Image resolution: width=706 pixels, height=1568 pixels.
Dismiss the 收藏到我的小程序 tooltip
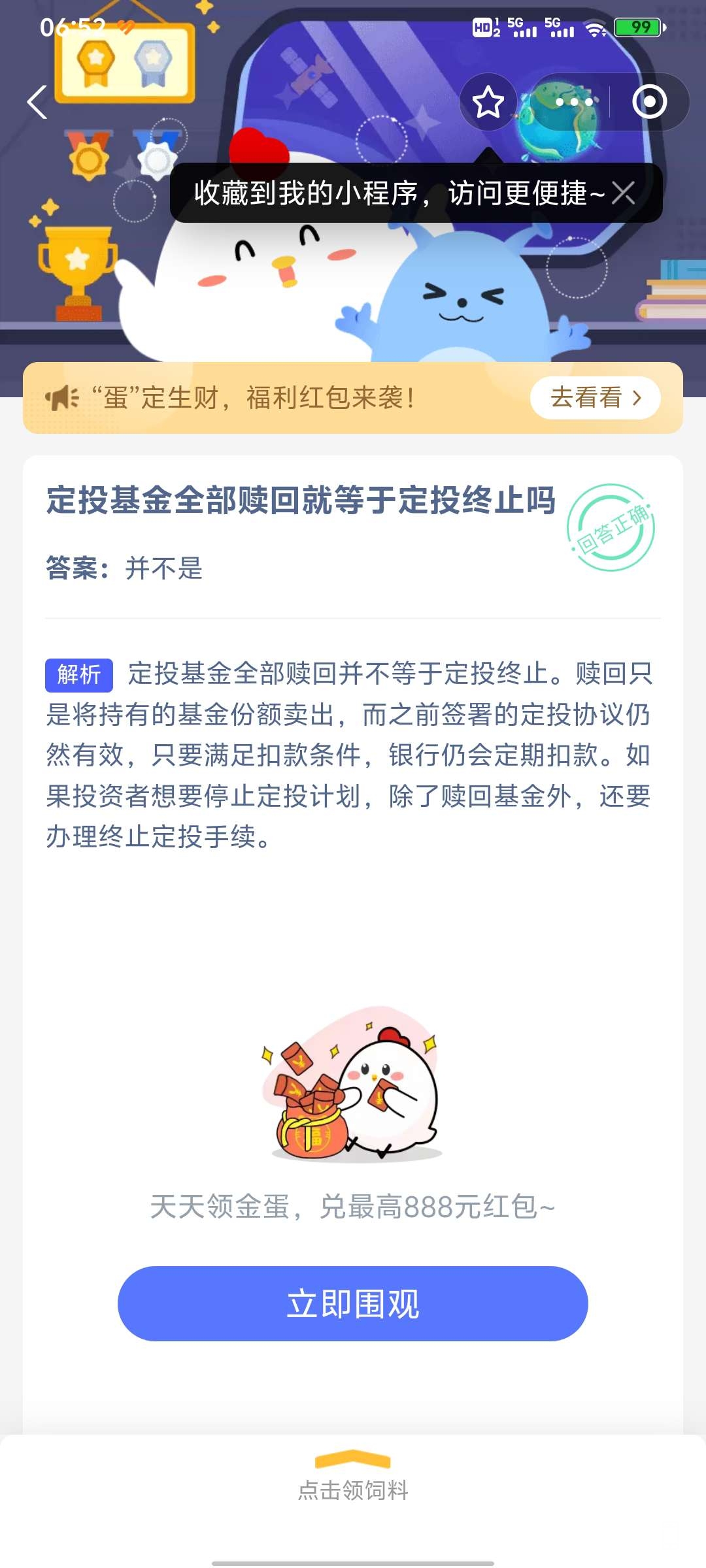pos(623,193)
